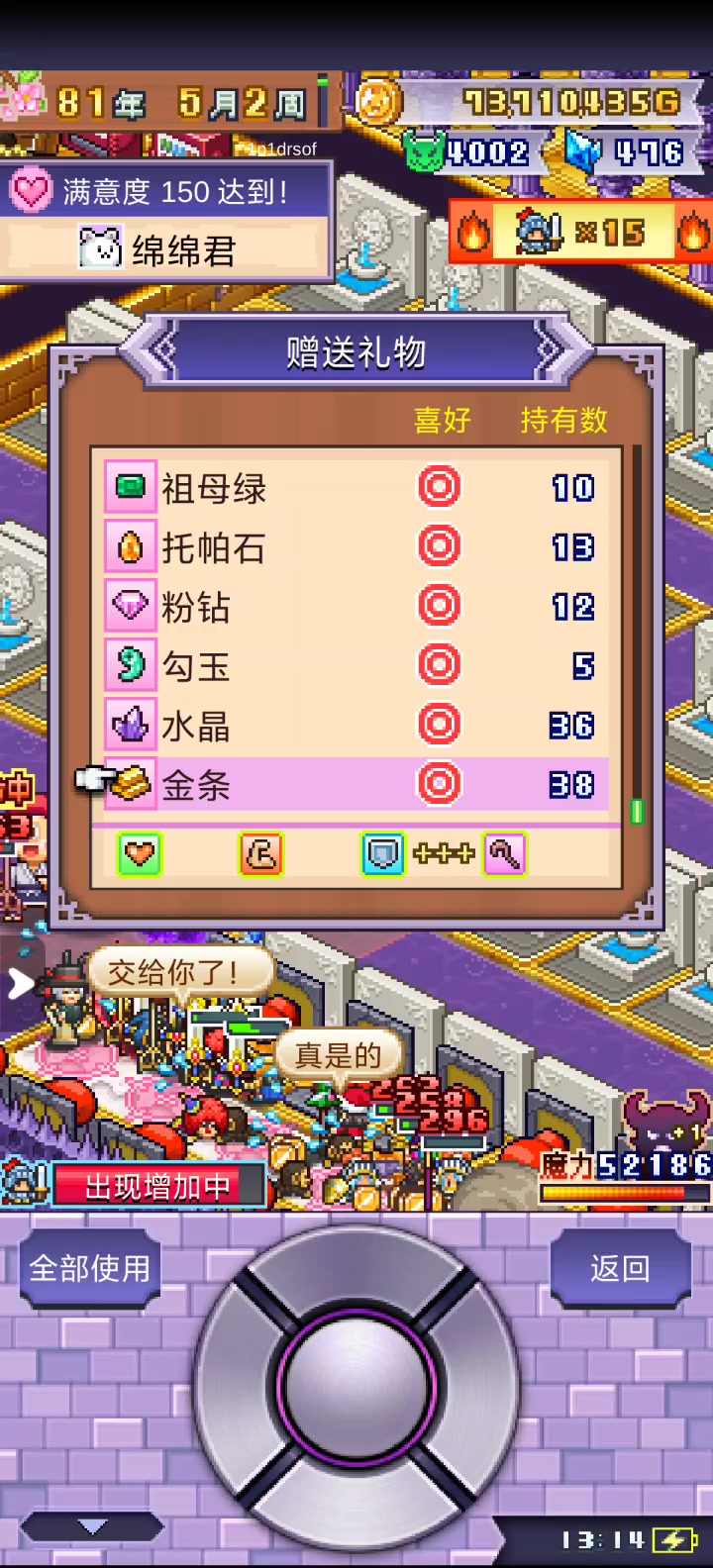Collapse the controller with the bottom down arrow
The height and width of the screenshot is (1568, 713).
[x=91, y=1526]
